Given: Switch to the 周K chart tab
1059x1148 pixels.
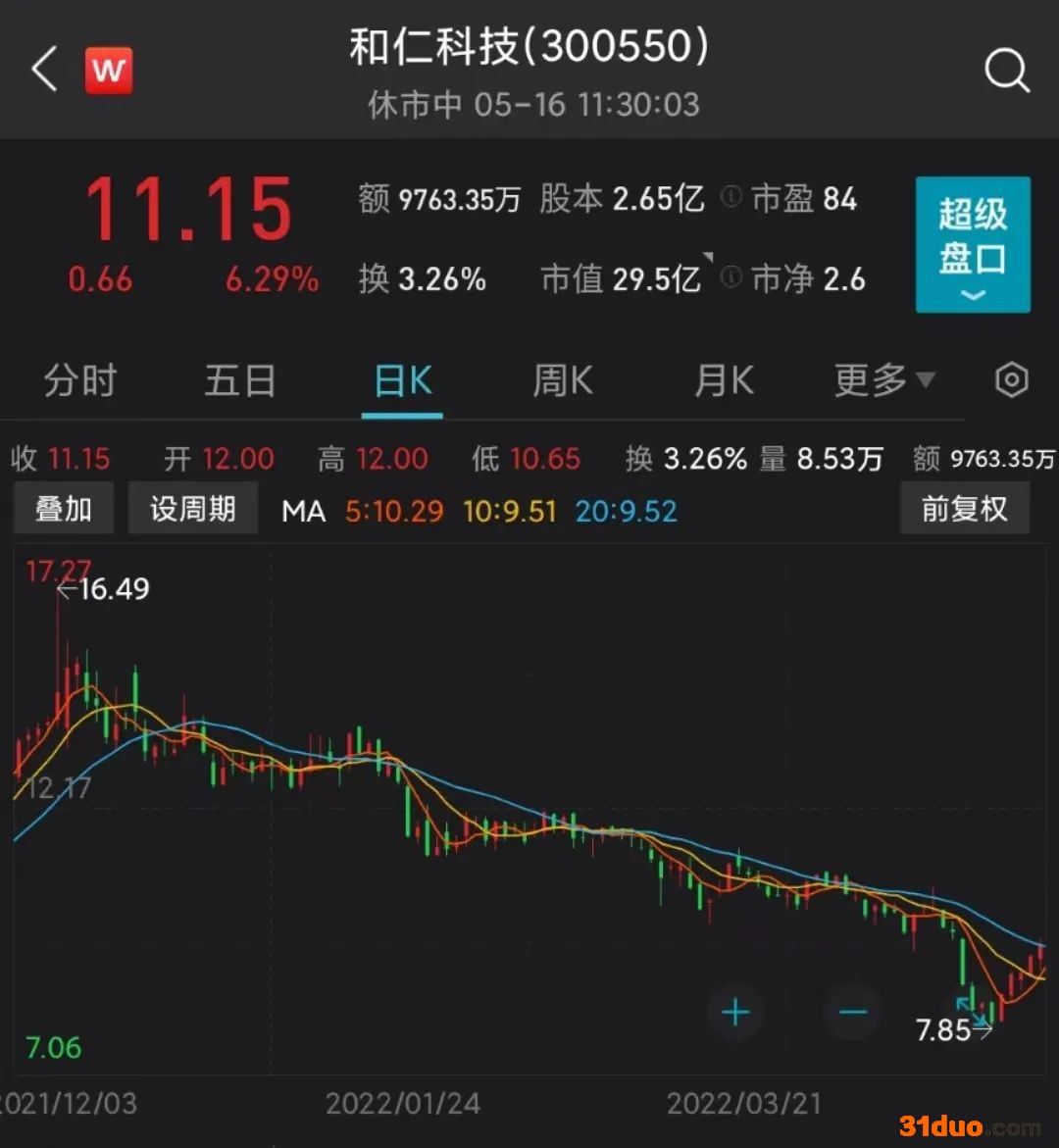Looking at the screenshot, I should [563, 380].
